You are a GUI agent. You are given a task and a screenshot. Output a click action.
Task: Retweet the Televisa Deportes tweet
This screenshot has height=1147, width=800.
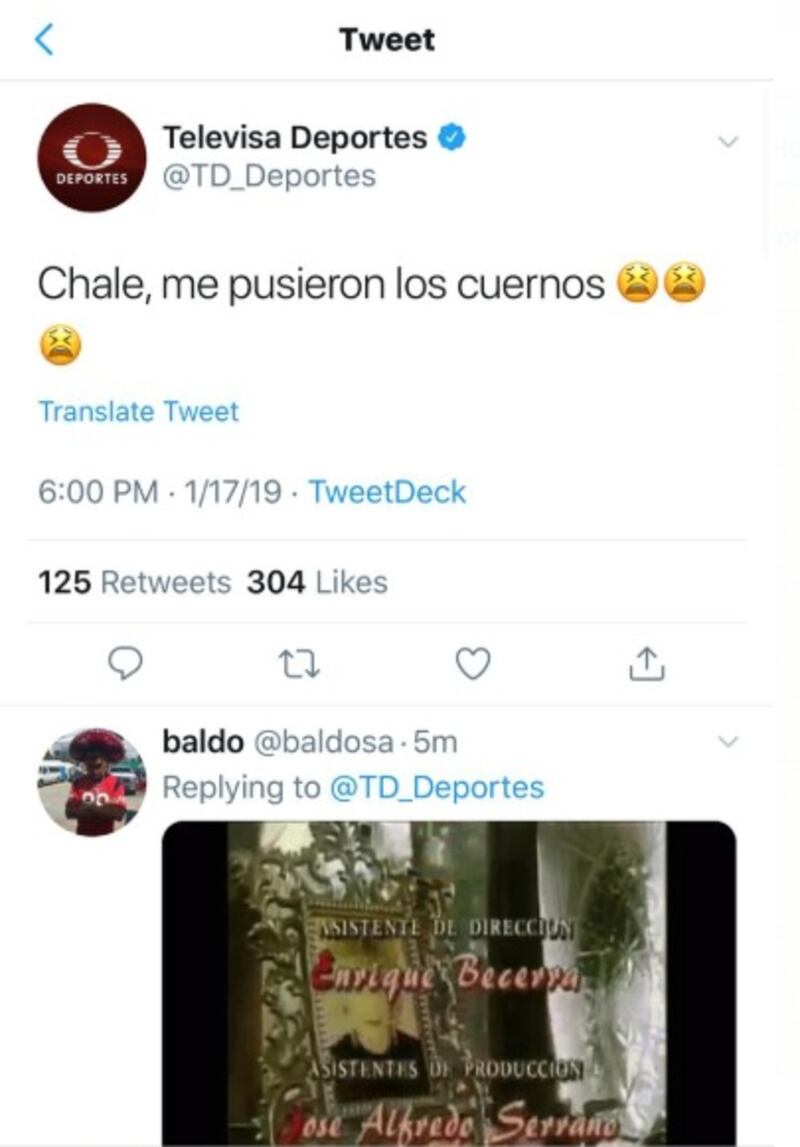pyautogui.click(x=299, y=663)
